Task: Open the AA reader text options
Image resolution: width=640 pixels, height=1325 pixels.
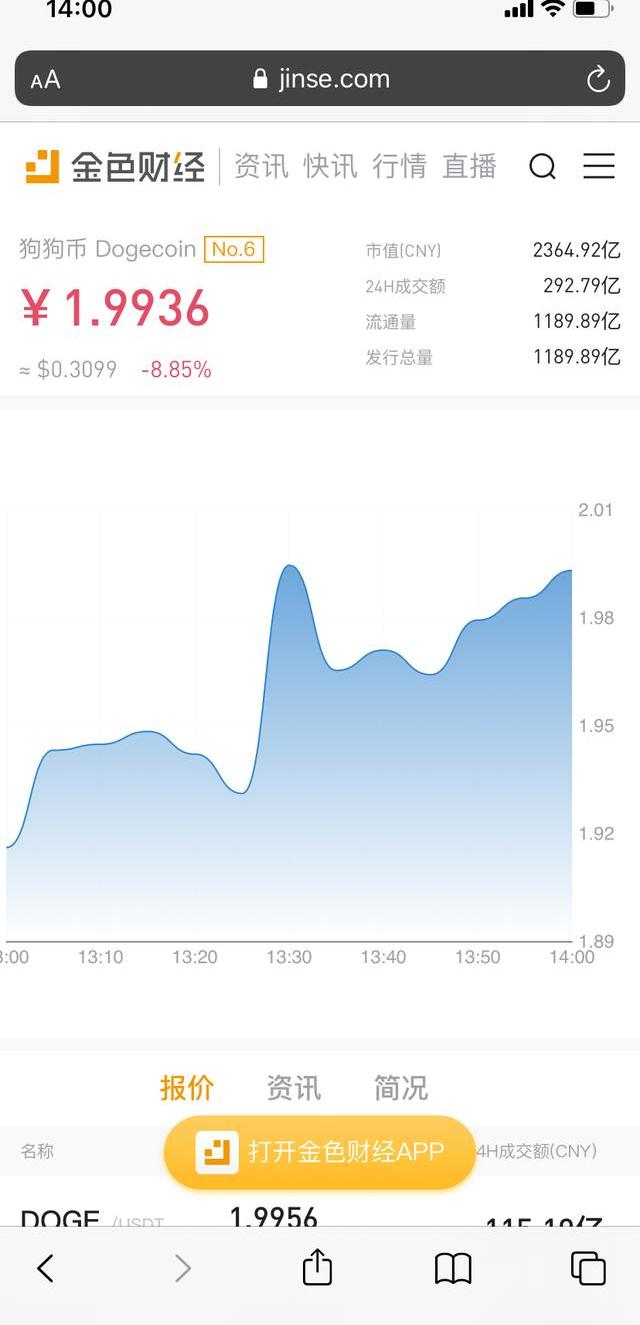Action: [x=45, y=80]
